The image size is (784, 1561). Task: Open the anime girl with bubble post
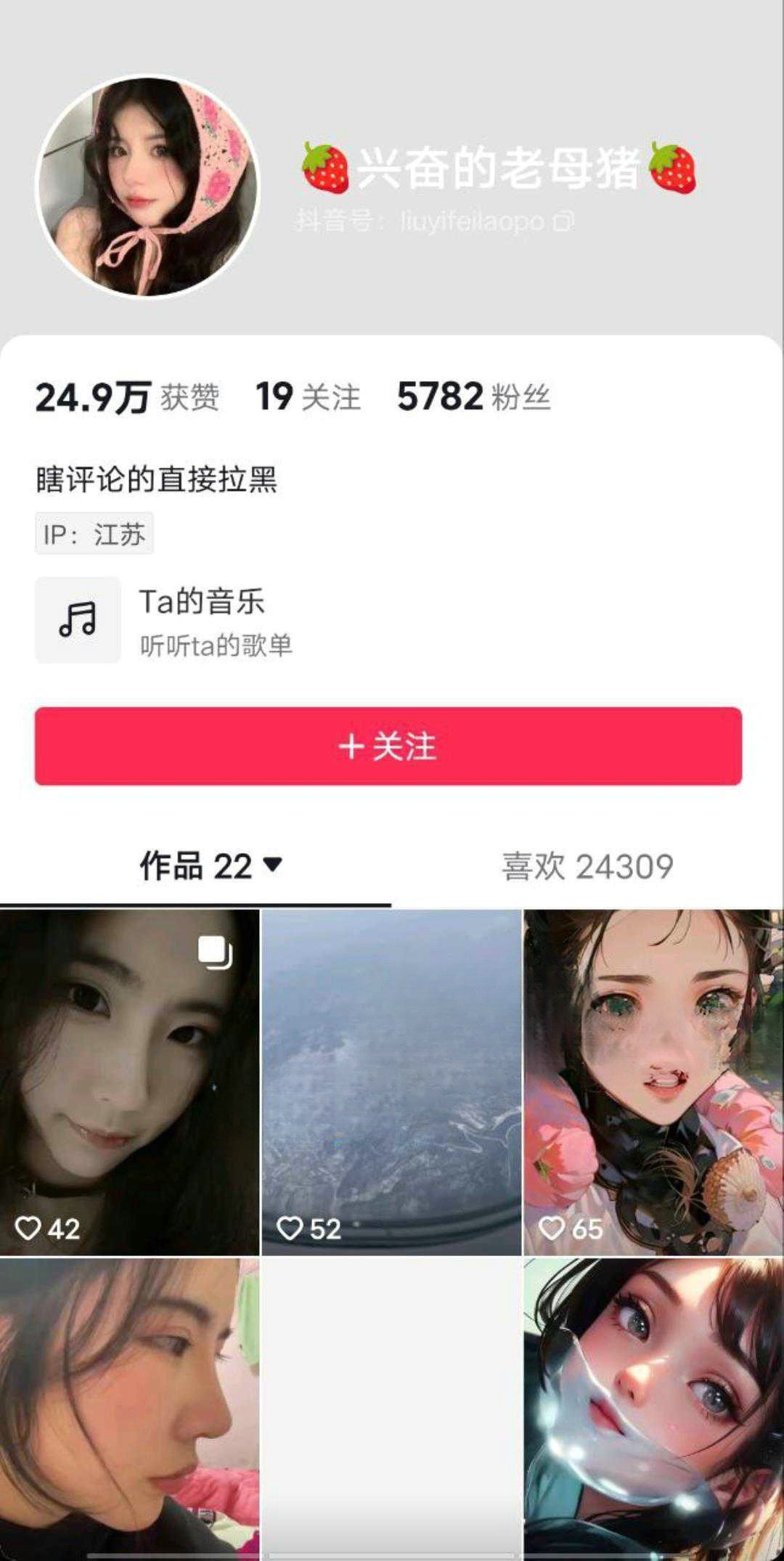(653, 1409)
